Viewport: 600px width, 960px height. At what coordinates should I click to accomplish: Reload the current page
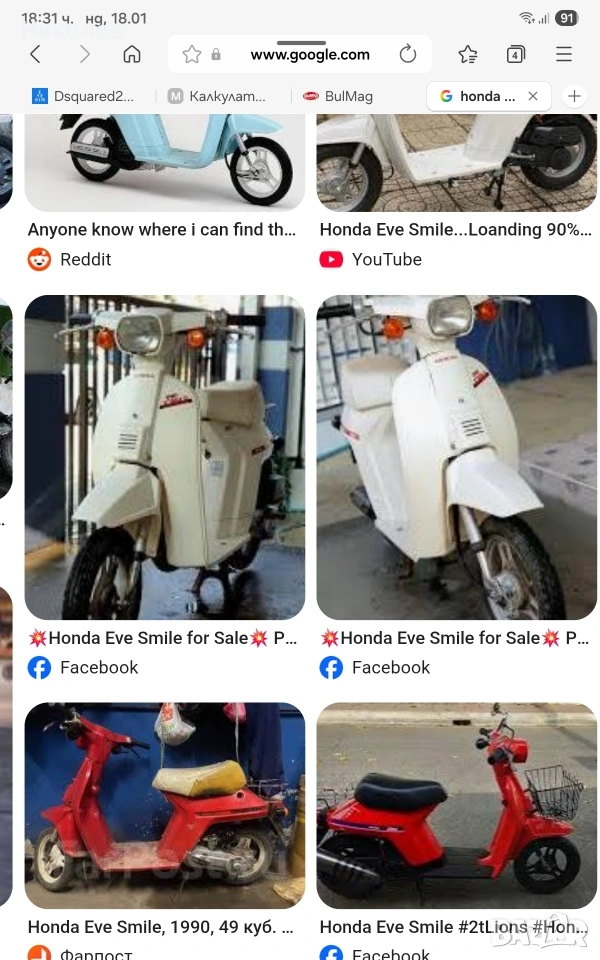[x=408, y=55]
